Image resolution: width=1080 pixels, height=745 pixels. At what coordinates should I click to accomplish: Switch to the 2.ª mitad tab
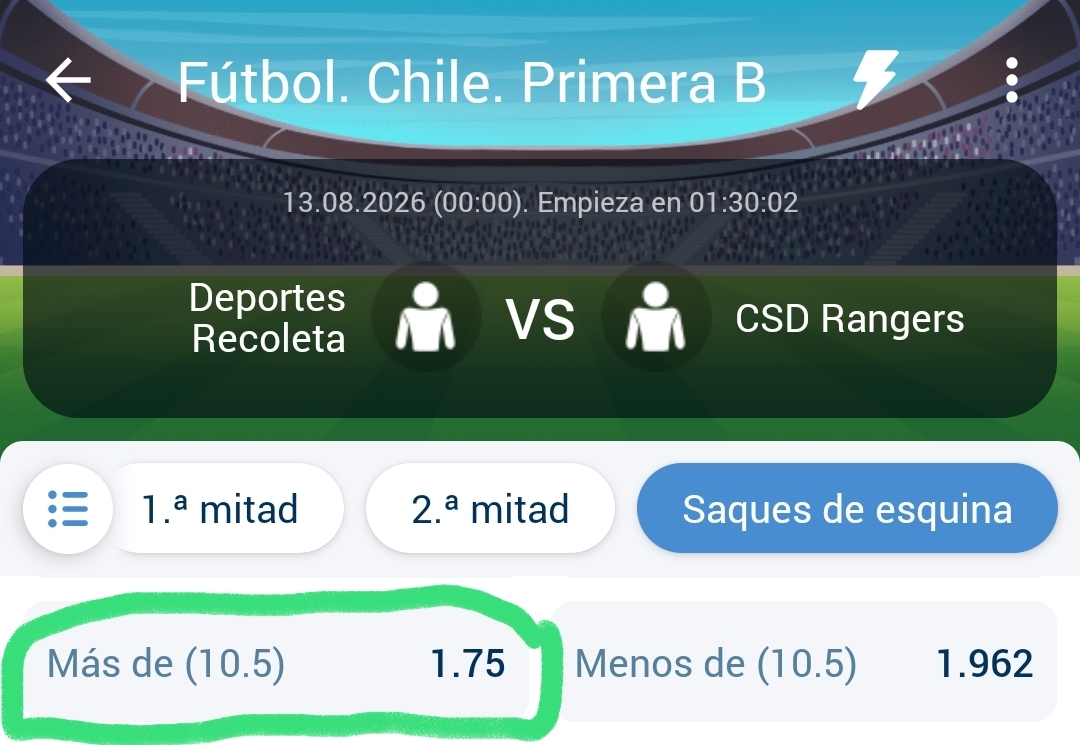(x=490, y=509)
